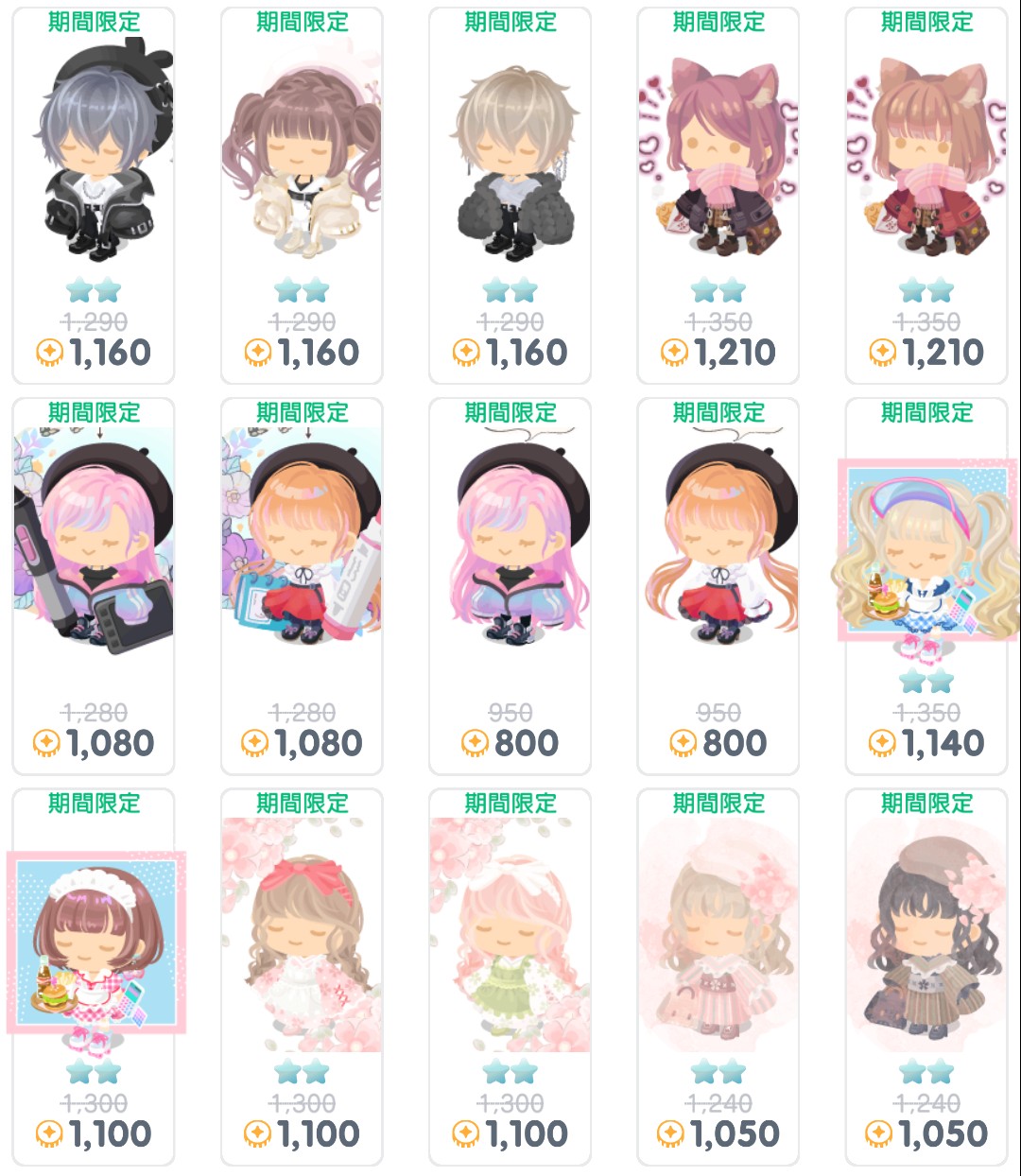
Task: Select the red-ribbon girl in pink floral dress
Action: pyautogui.click(x=302, y=936)
